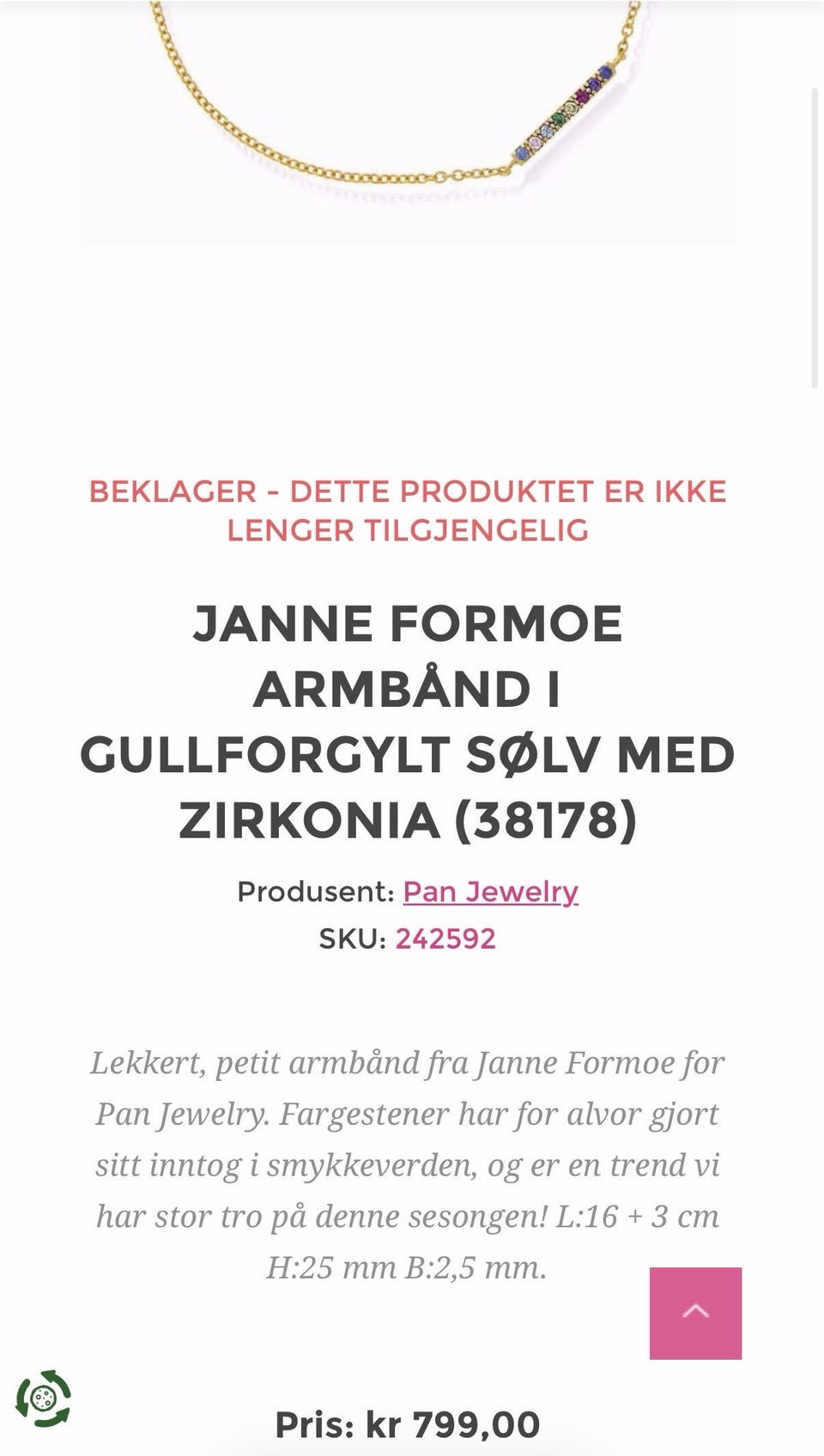Select the unavailable product warning text
This screenshot has height=1456, width=824.
tap(408, 512)
